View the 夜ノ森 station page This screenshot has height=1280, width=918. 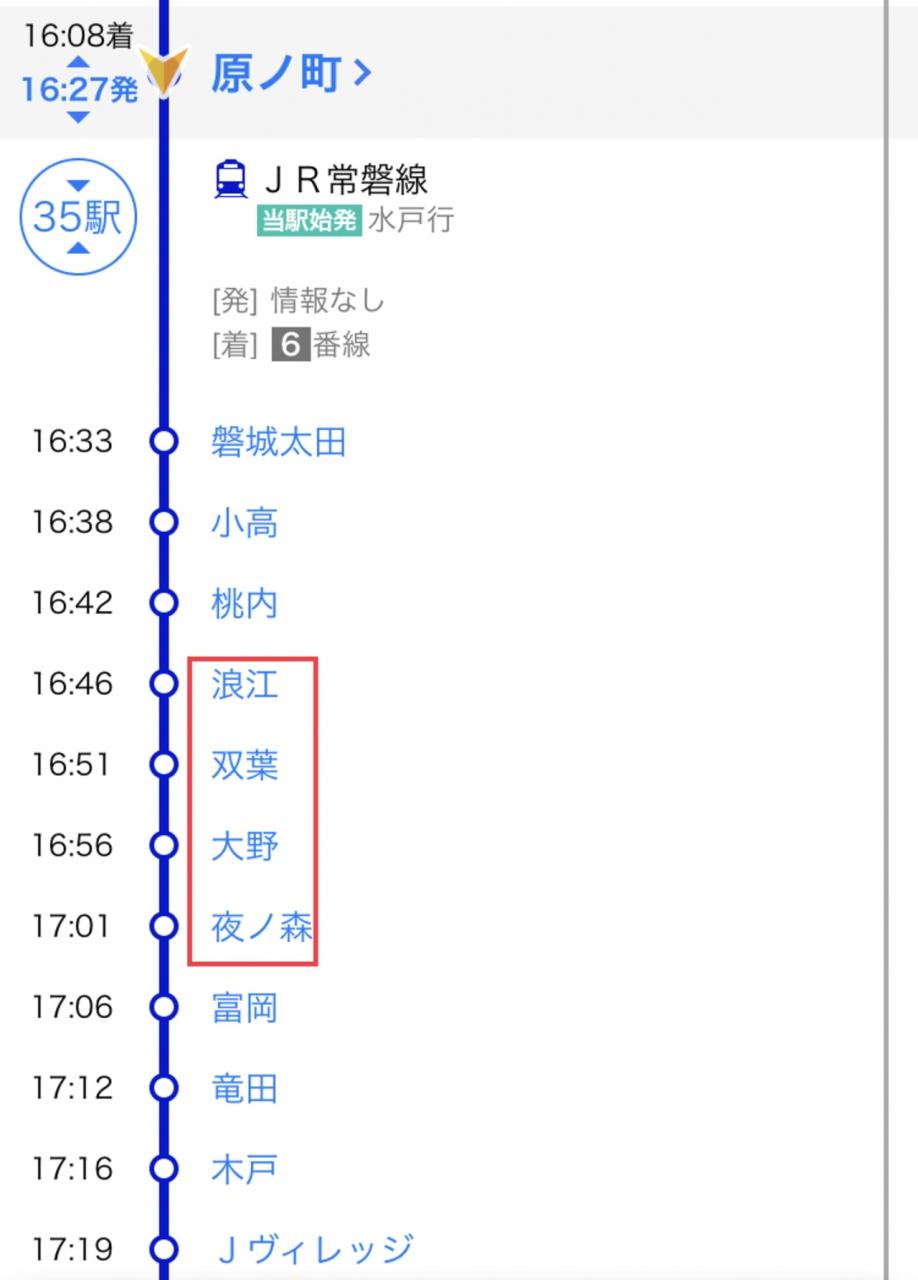[x=261, y=928]
